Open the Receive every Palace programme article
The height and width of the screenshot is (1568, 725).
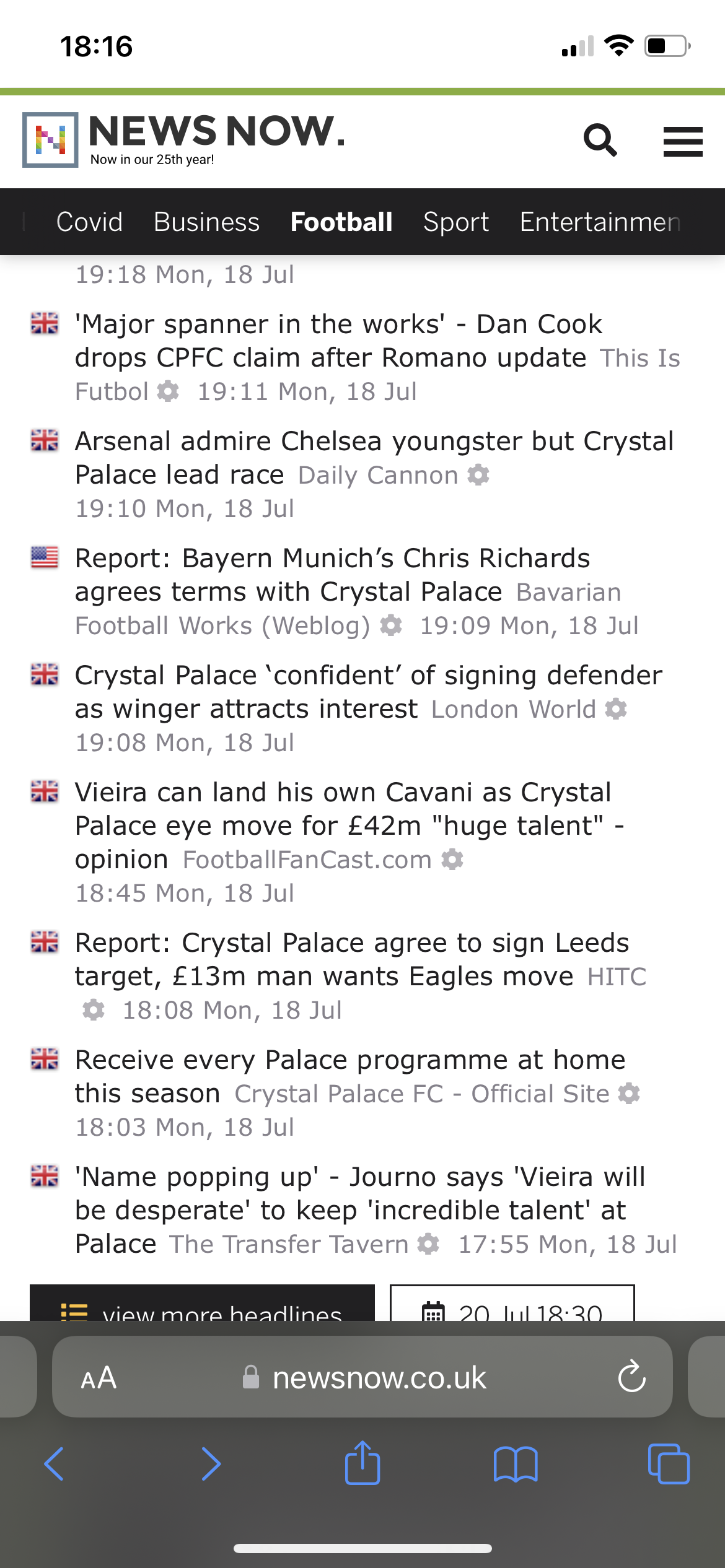coord(350,1076)
